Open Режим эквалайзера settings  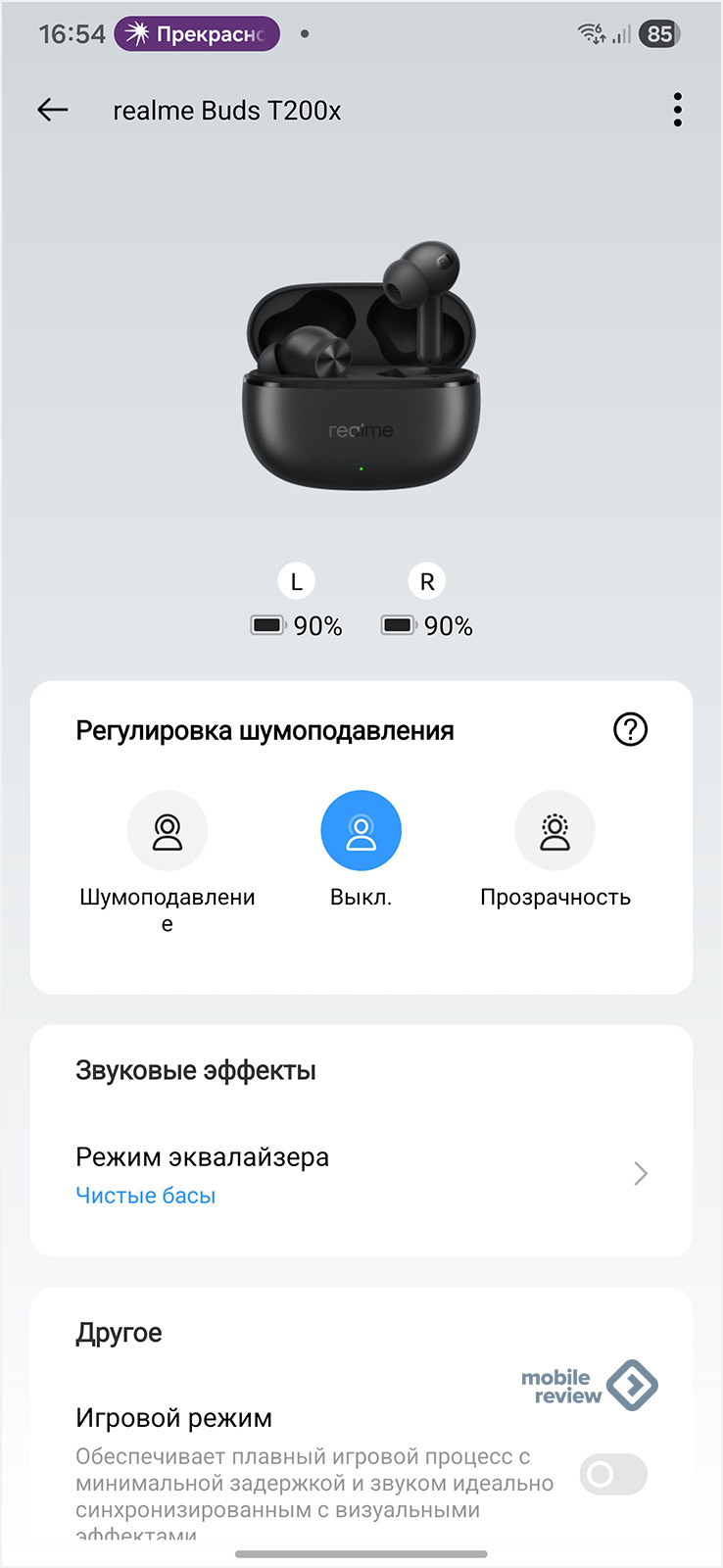point(361,1174)
